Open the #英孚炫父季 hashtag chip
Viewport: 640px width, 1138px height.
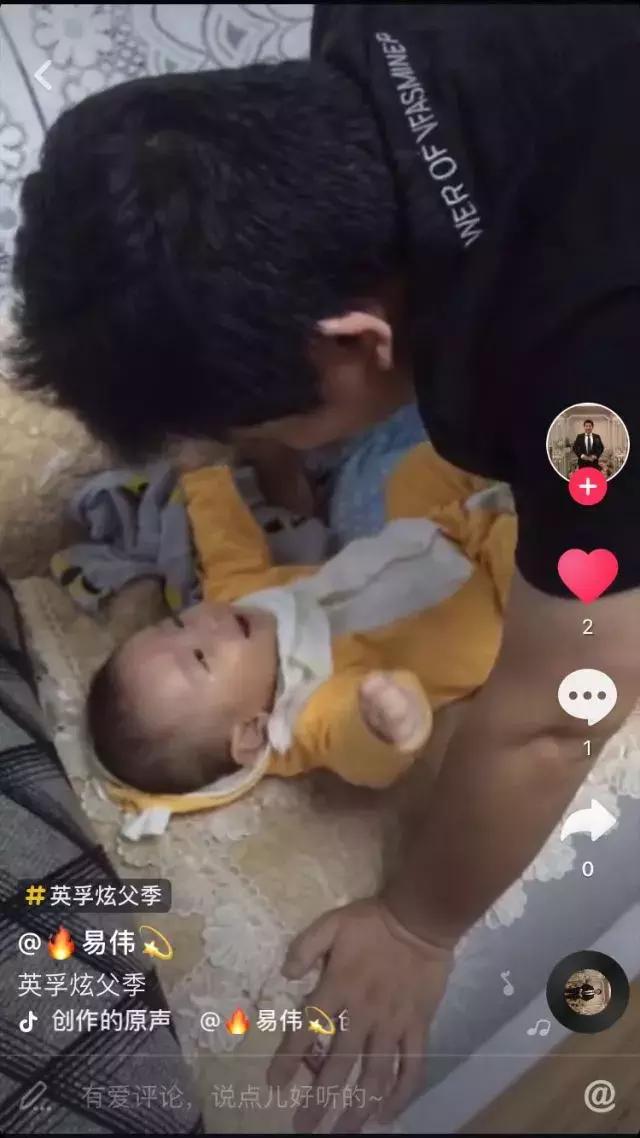(x=94, y=895)
